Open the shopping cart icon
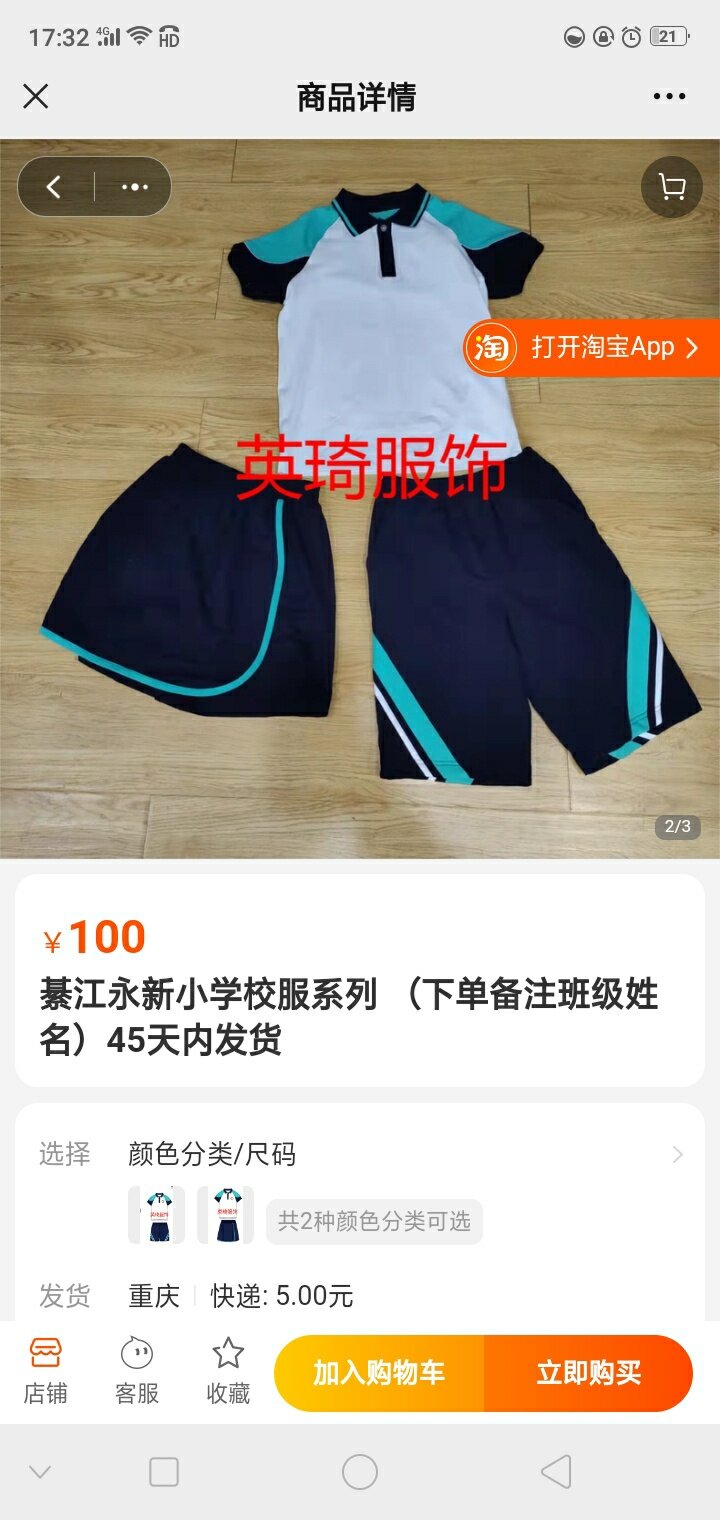This screenshot has height=1520, width=720. click(671, 187)
